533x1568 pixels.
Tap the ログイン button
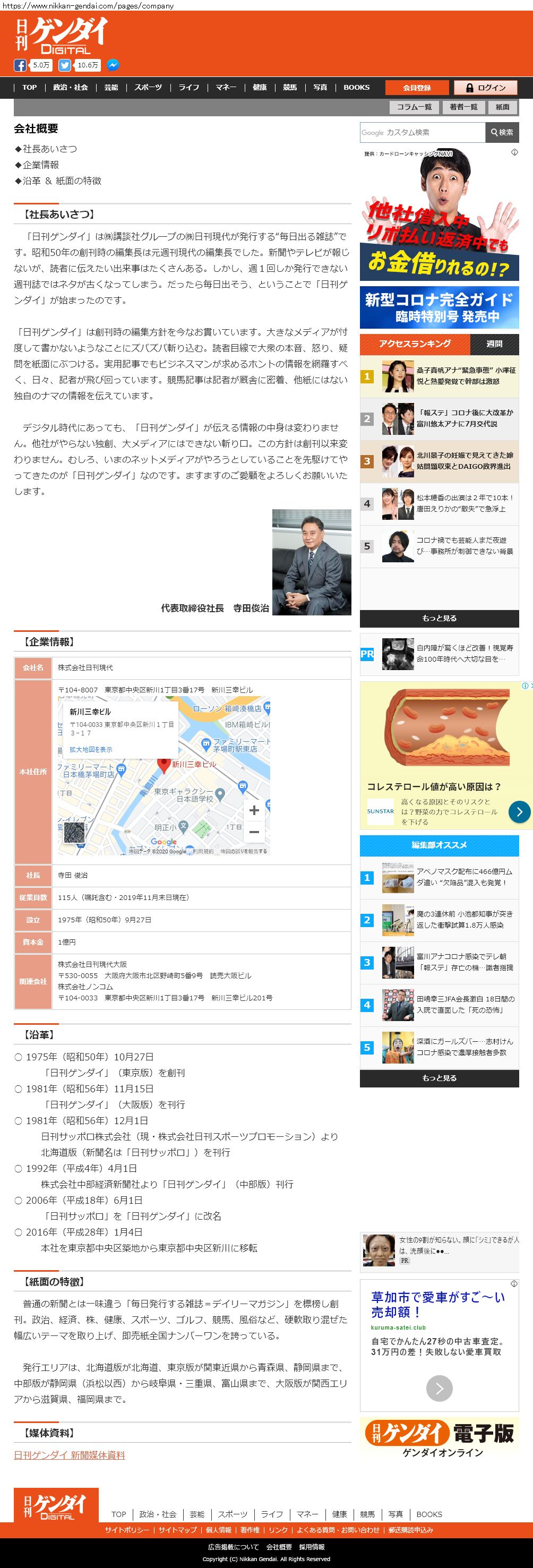(486, 88)
